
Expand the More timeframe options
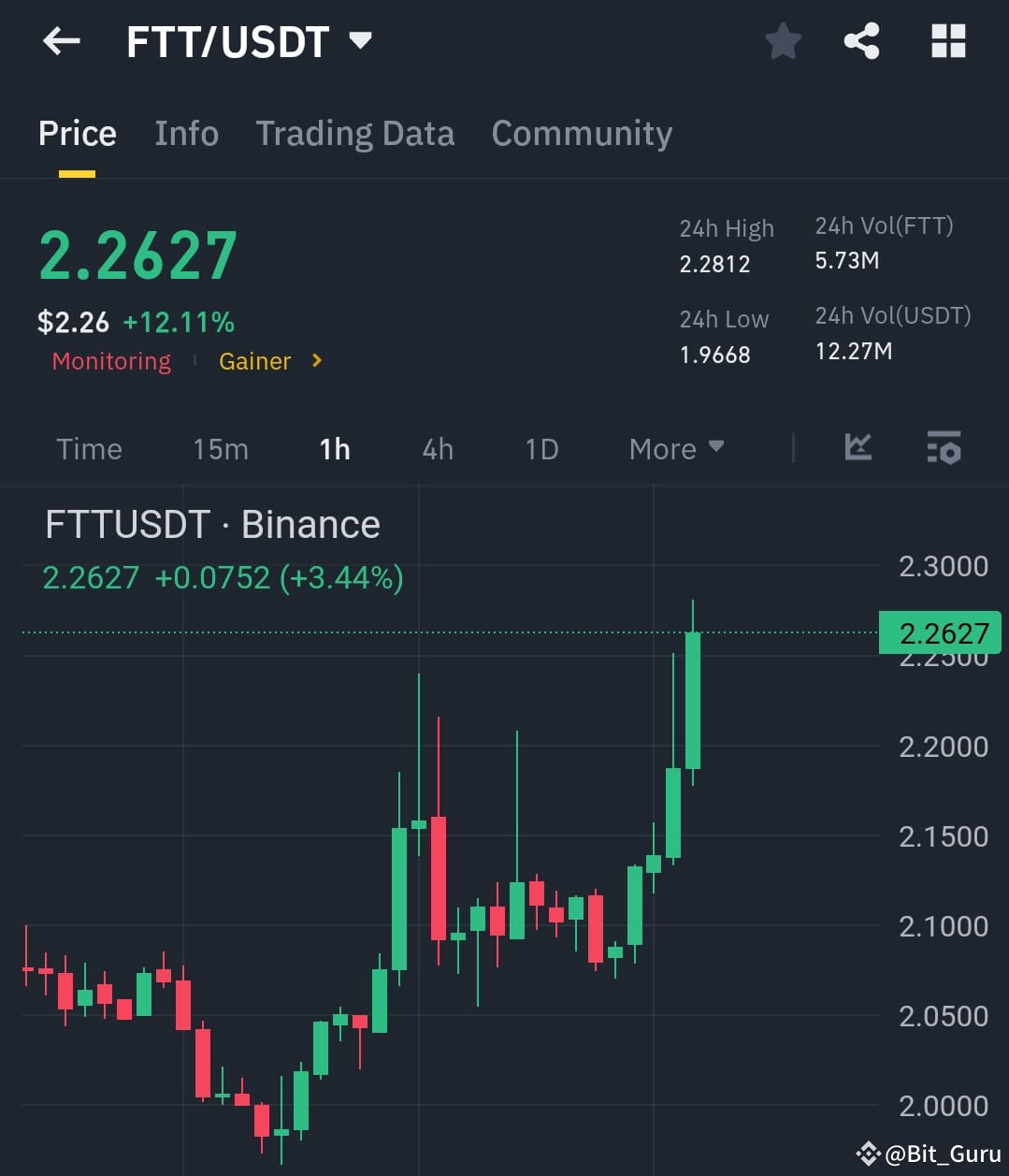pyautogui.click(x=675, y=449)
